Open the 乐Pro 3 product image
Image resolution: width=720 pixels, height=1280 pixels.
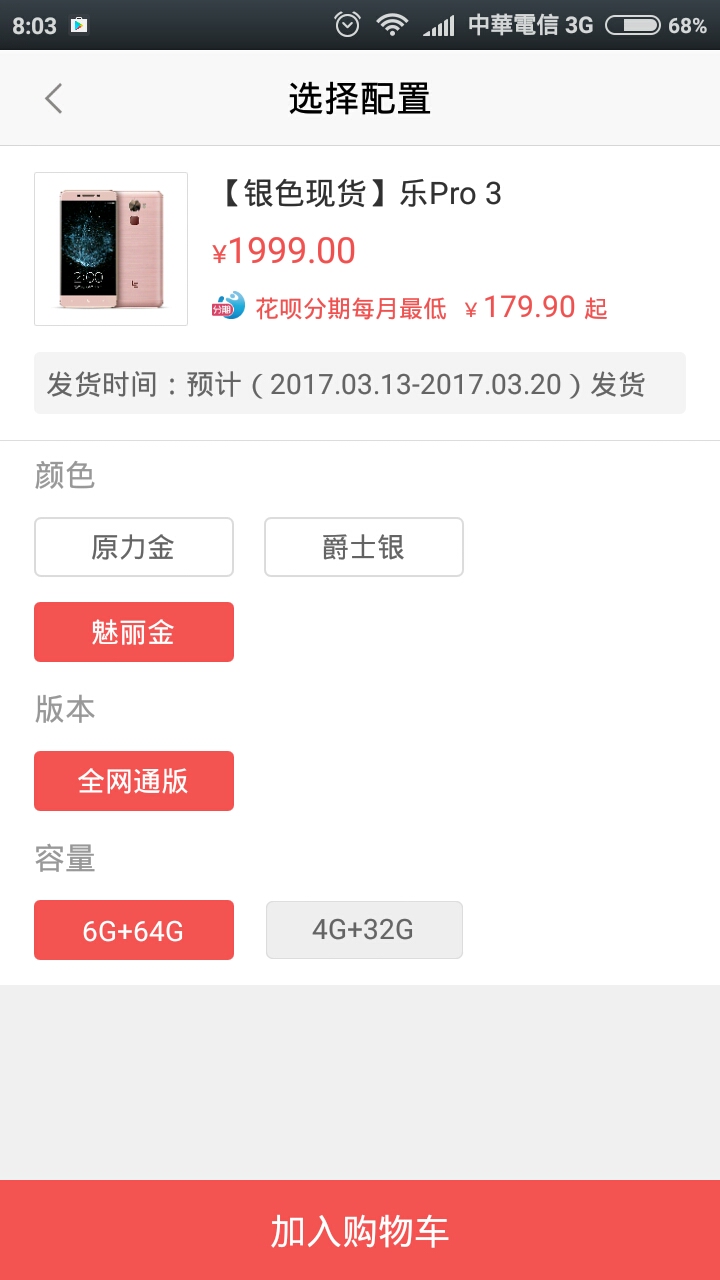click(x=111, y=249)
